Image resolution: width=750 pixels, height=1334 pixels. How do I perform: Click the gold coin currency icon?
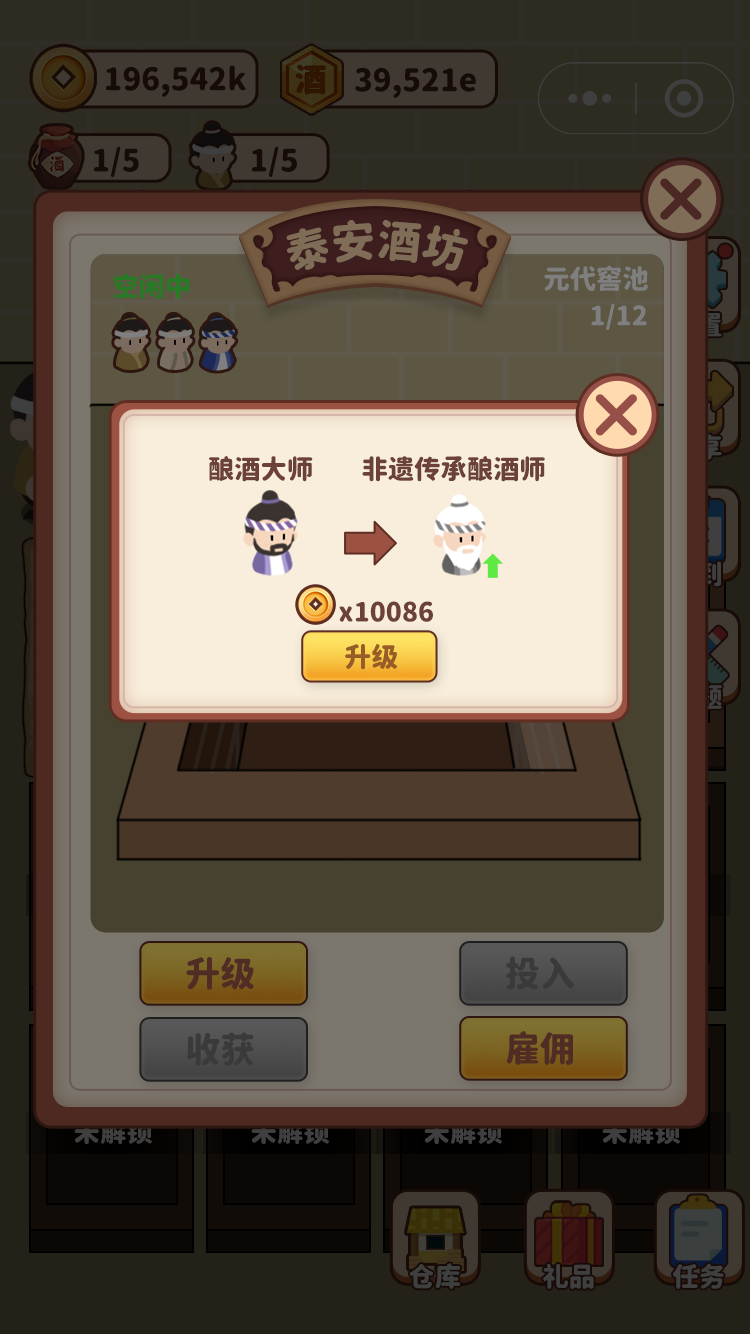pyautogui.click(x=63, y=80)
